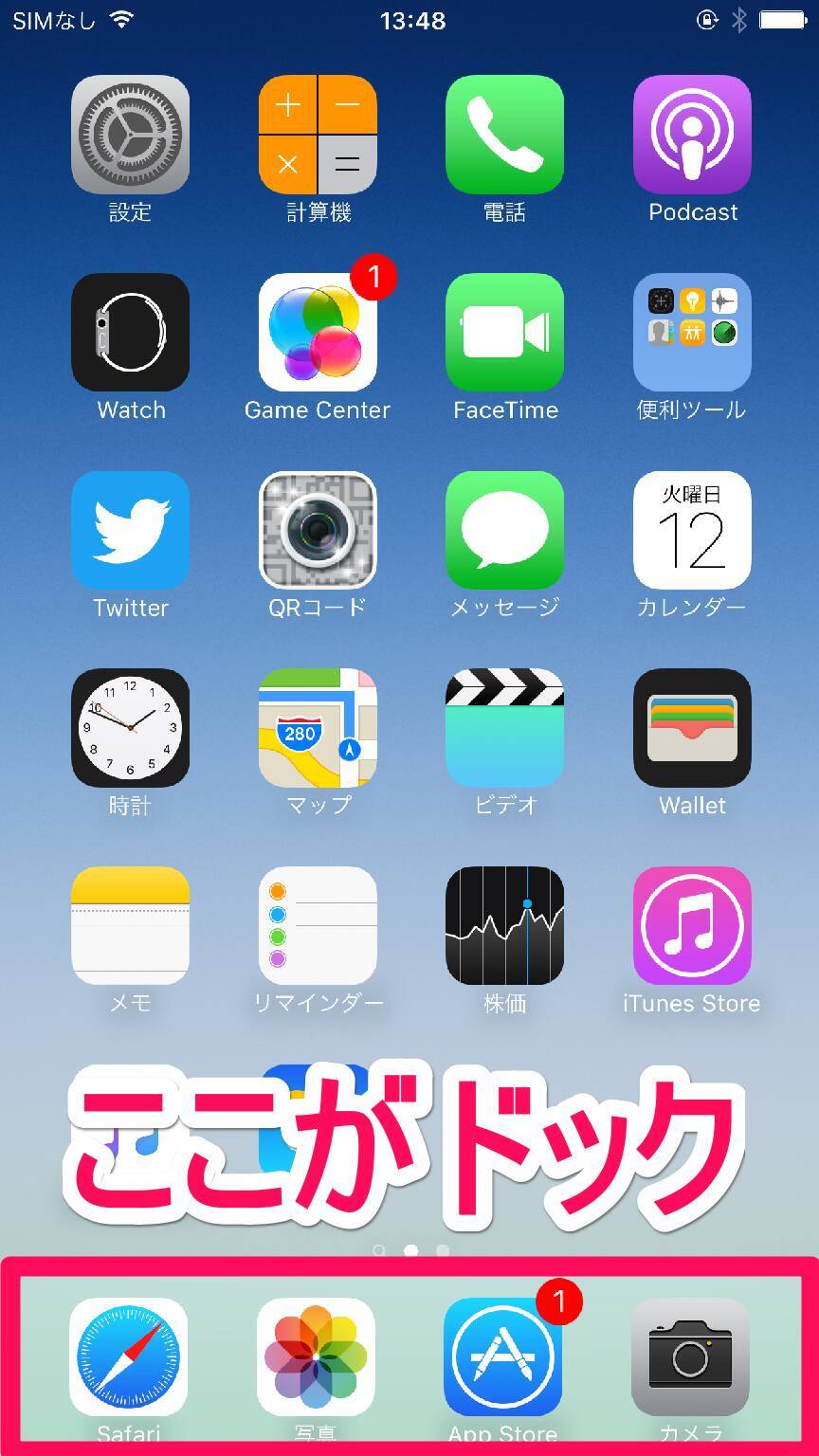
Task: Open the Apple Watch app
Action: click(130, 333)
